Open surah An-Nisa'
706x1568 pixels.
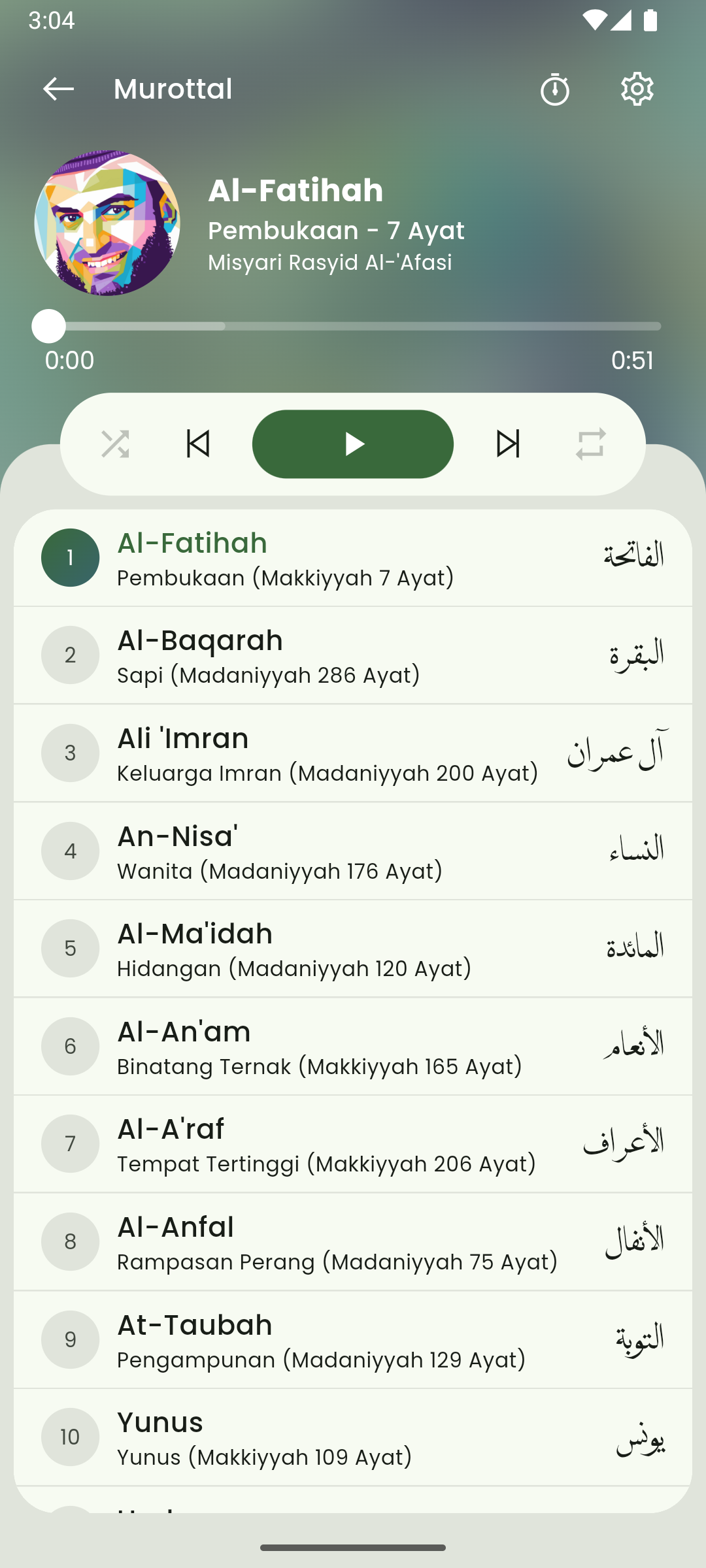[x=353, y=851]
